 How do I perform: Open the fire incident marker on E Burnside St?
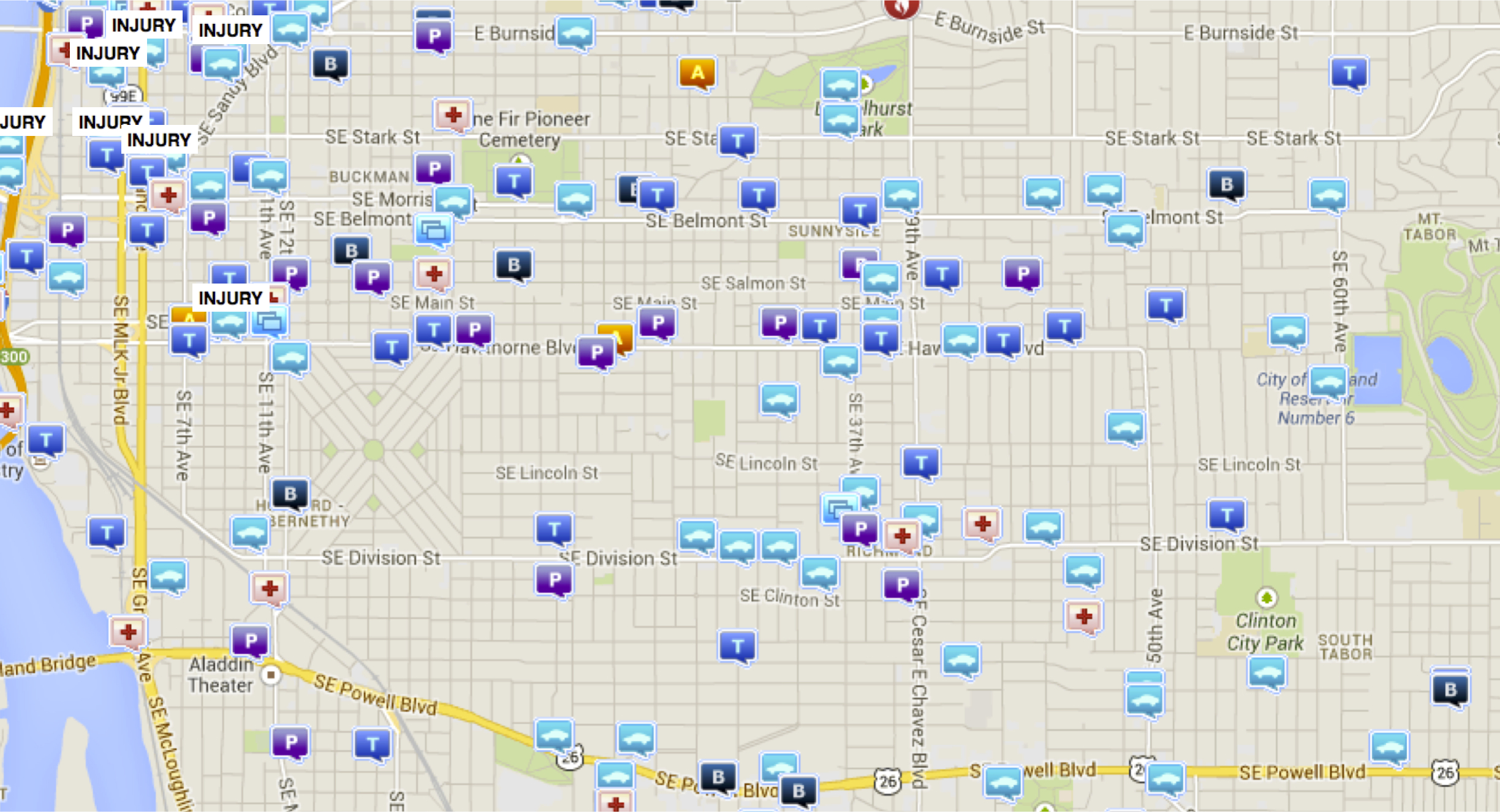point(901,7)
